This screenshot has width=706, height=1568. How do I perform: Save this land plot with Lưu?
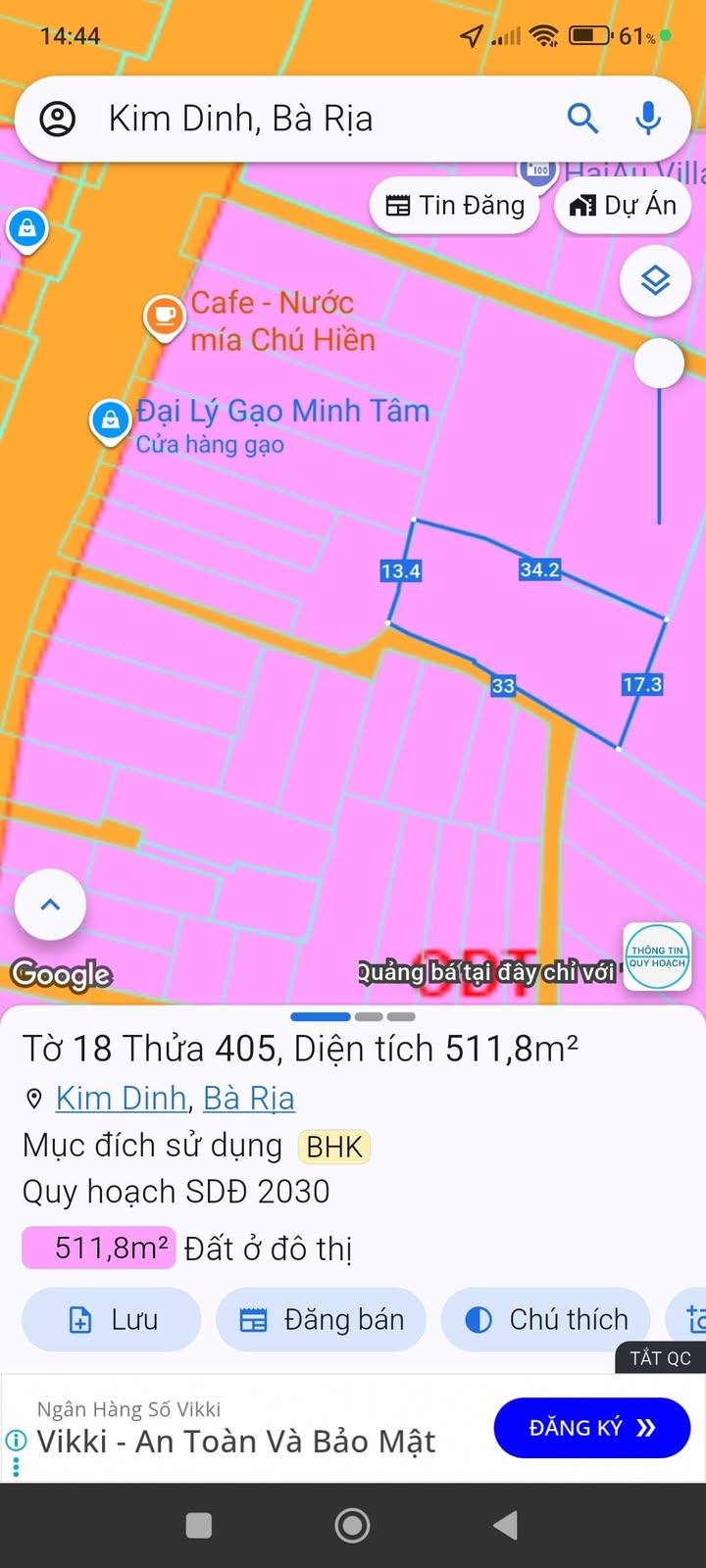(112, 1320)
